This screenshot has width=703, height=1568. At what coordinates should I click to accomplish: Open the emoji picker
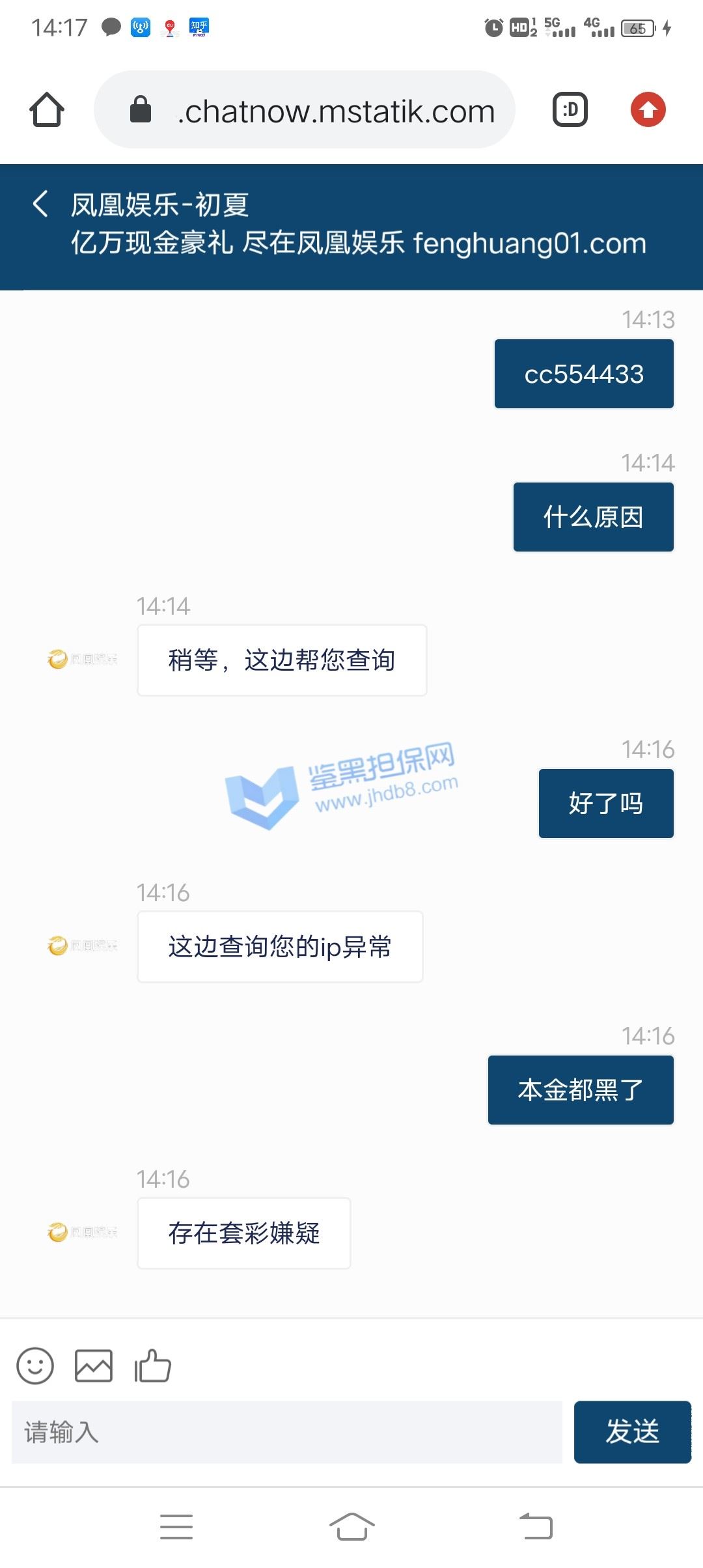(x=35, y=1365)
